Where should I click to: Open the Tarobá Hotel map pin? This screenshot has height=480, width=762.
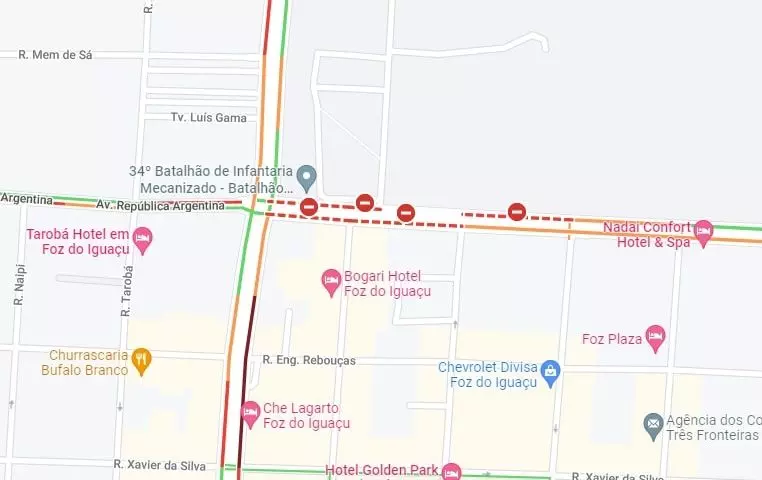[x=142, y=239]
